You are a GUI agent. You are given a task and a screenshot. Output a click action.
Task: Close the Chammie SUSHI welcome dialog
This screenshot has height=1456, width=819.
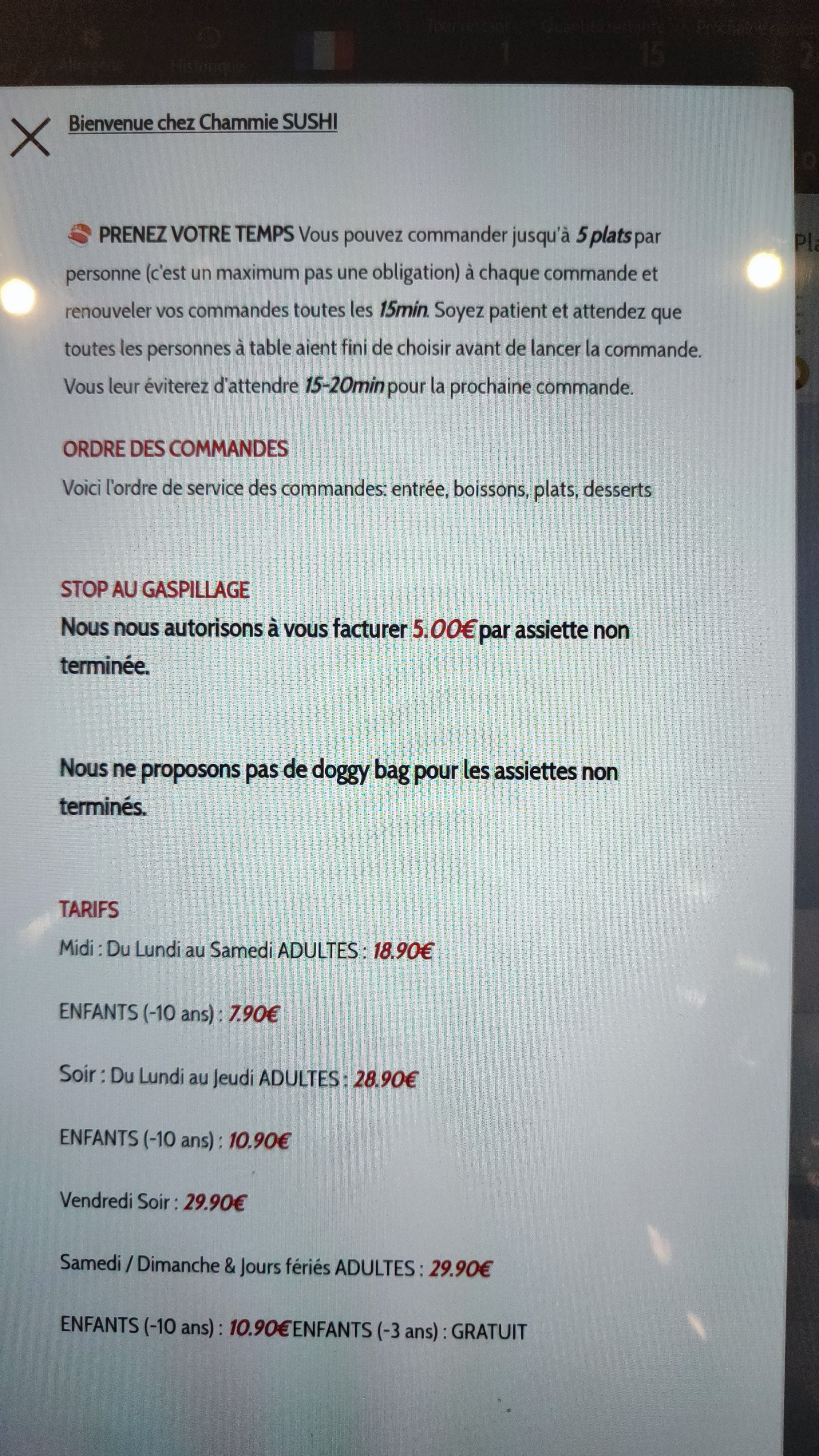tap(31, 137)
